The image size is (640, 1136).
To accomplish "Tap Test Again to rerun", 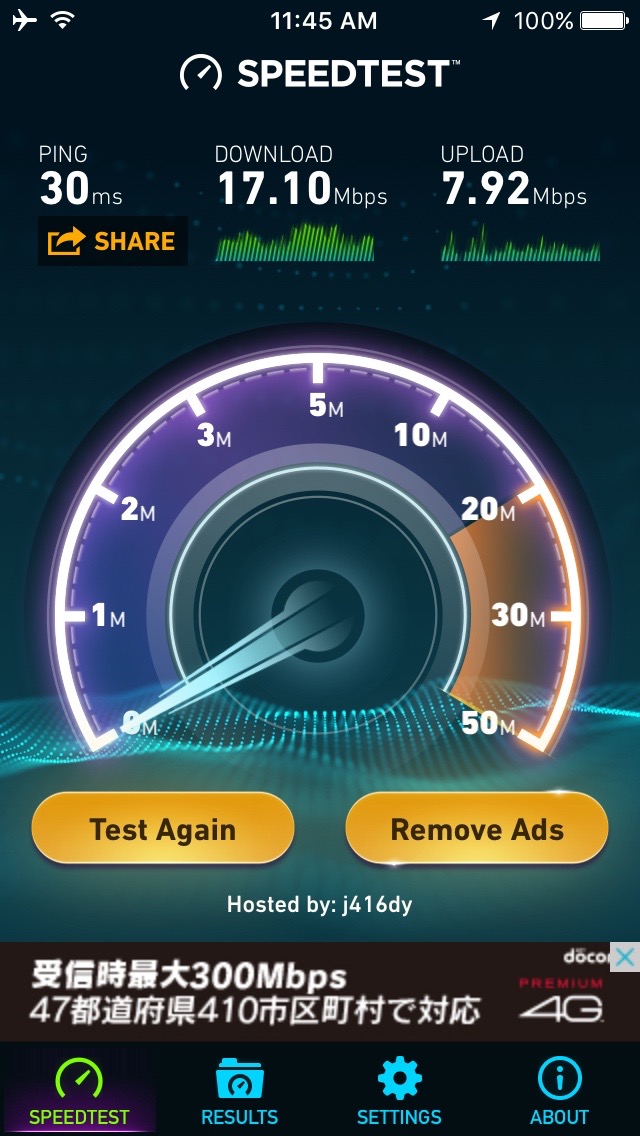I will click(163, 828).
